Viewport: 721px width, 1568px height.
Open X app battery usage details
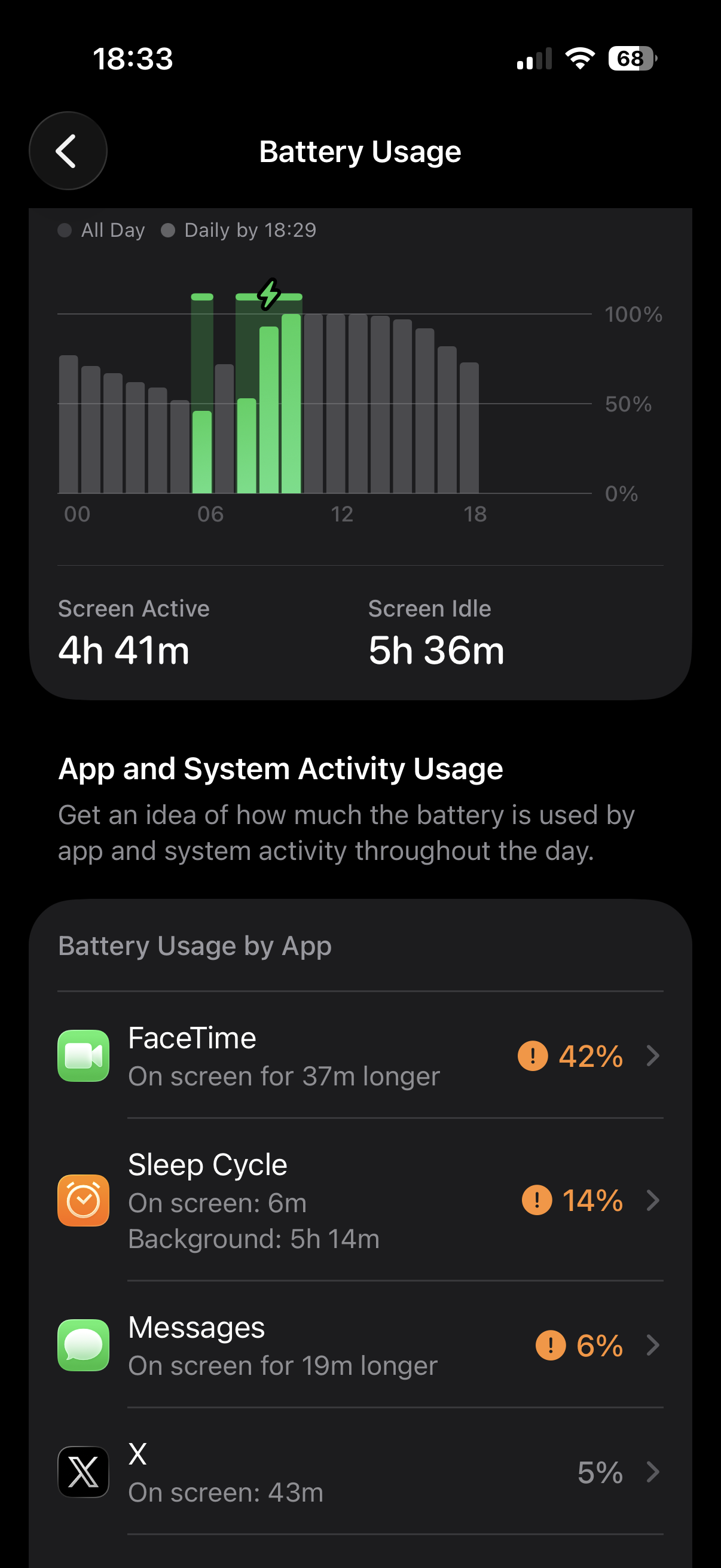click(x=360, y=1471)
